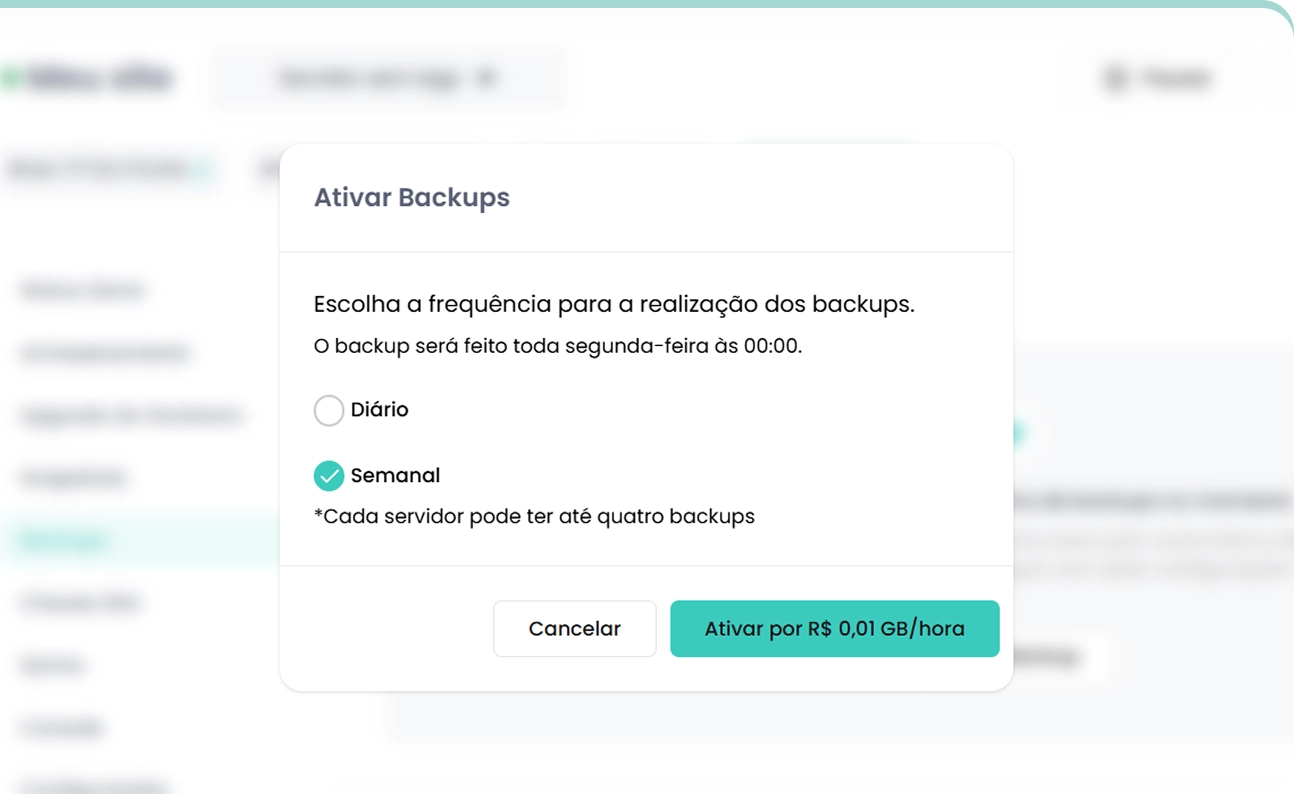This screenshot has height=794, width=1294.
Task: Select the Diário backup frequency
Action: pos(329,410)
